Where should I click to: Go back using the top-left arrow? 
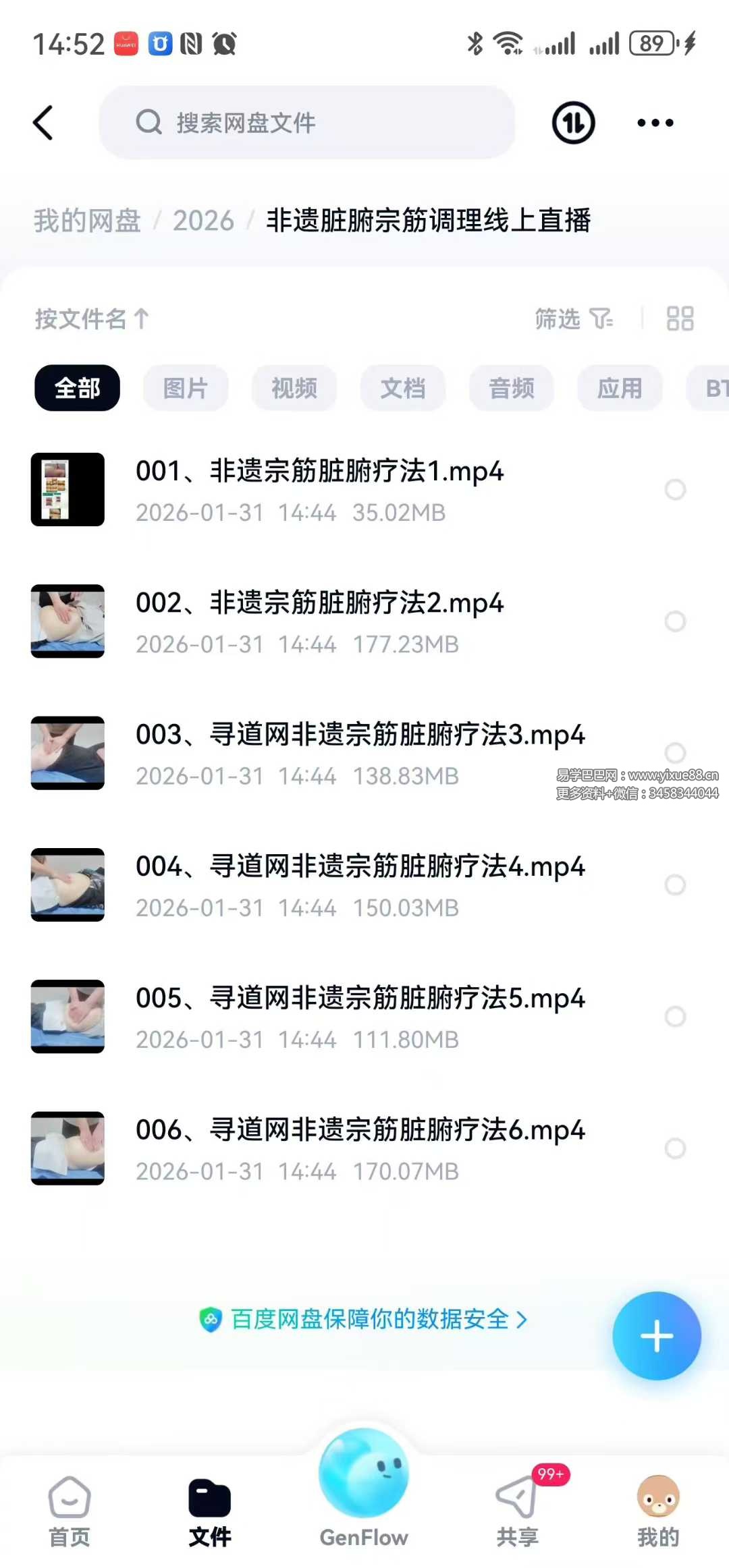pyautogui.click(x=43, y=123)
